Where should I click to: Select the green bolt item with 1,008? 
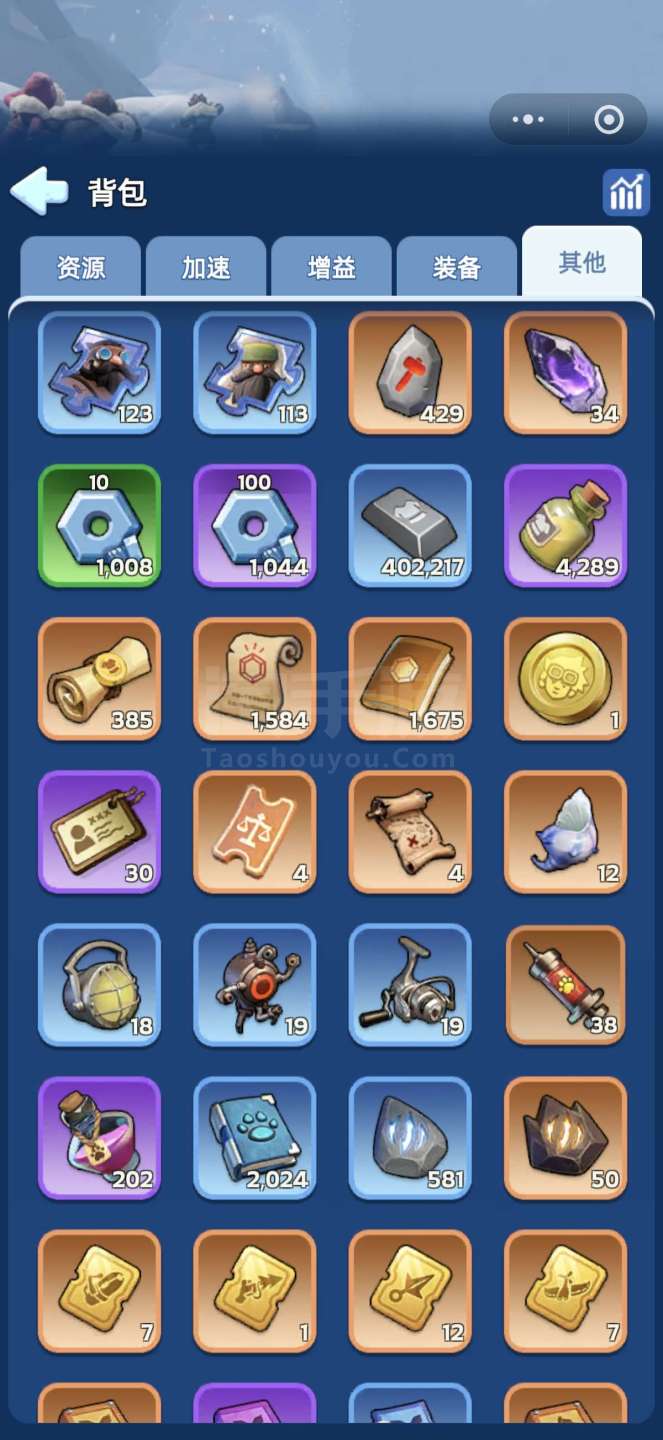(x=99, y=526)
